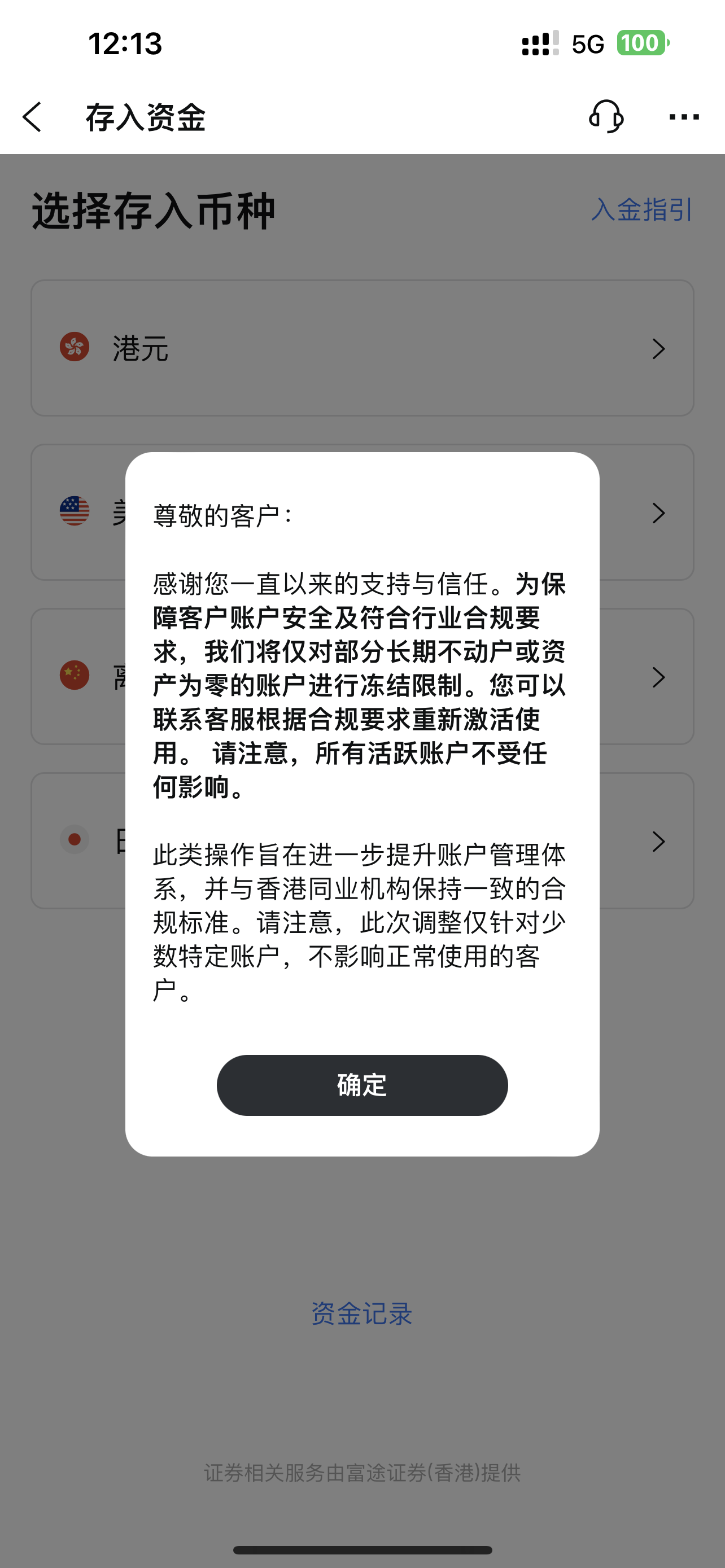Open customer service via headset icon

pos(606,117)
